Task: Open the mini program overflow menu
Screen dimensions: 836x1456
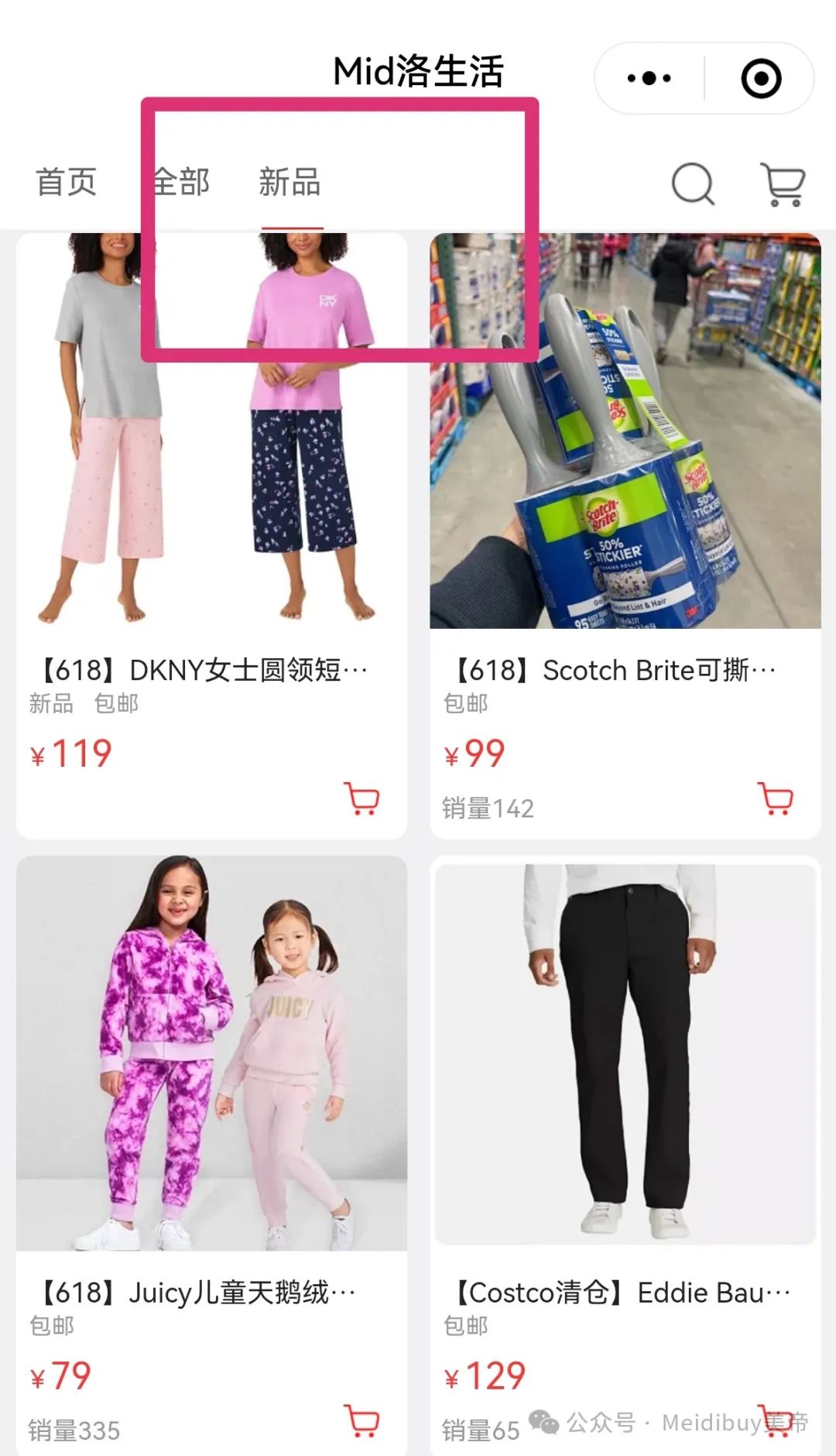Action: point(649,78)
